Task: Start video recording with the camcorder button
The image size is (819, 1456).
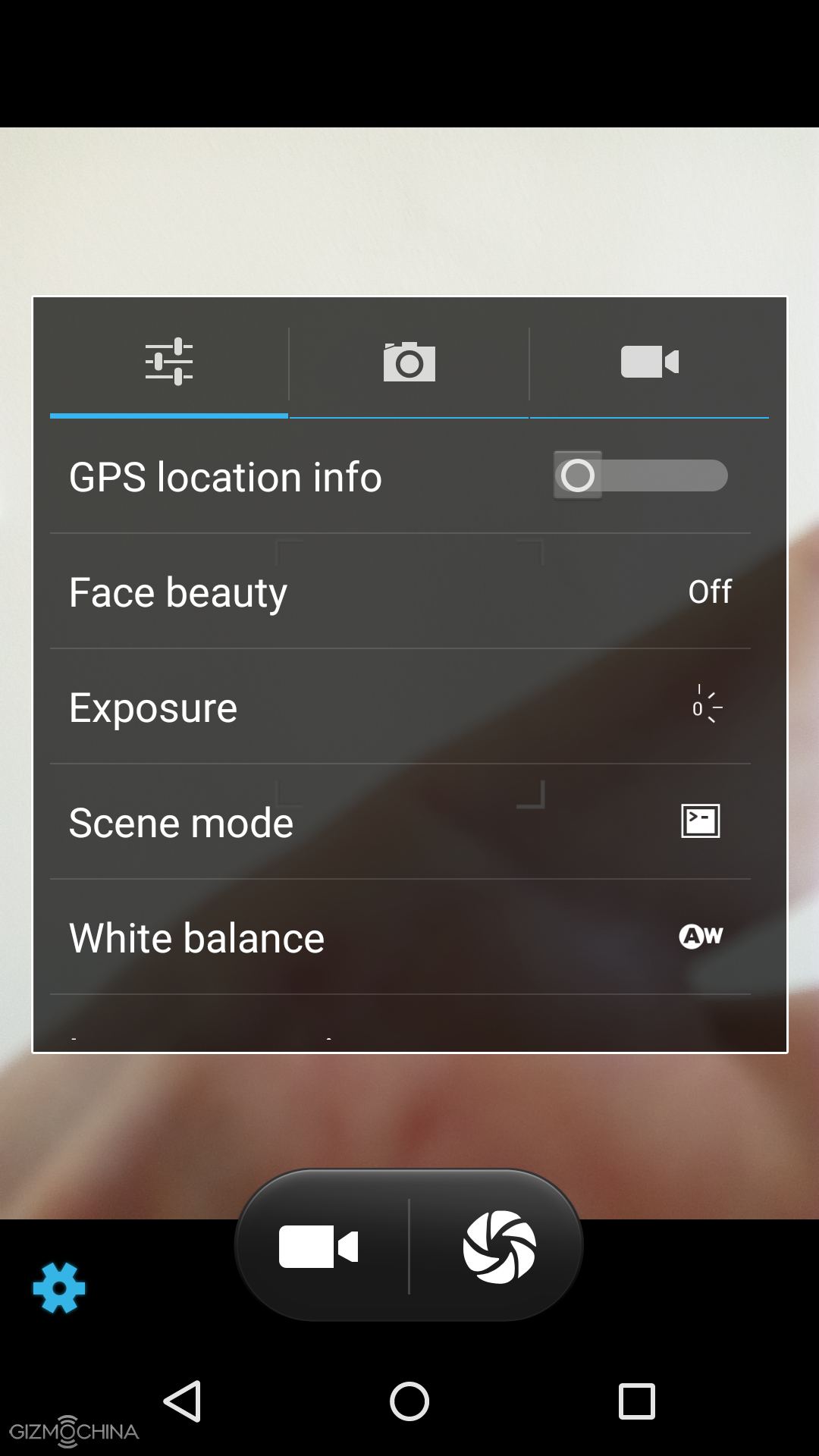Action: point(318,1247)
